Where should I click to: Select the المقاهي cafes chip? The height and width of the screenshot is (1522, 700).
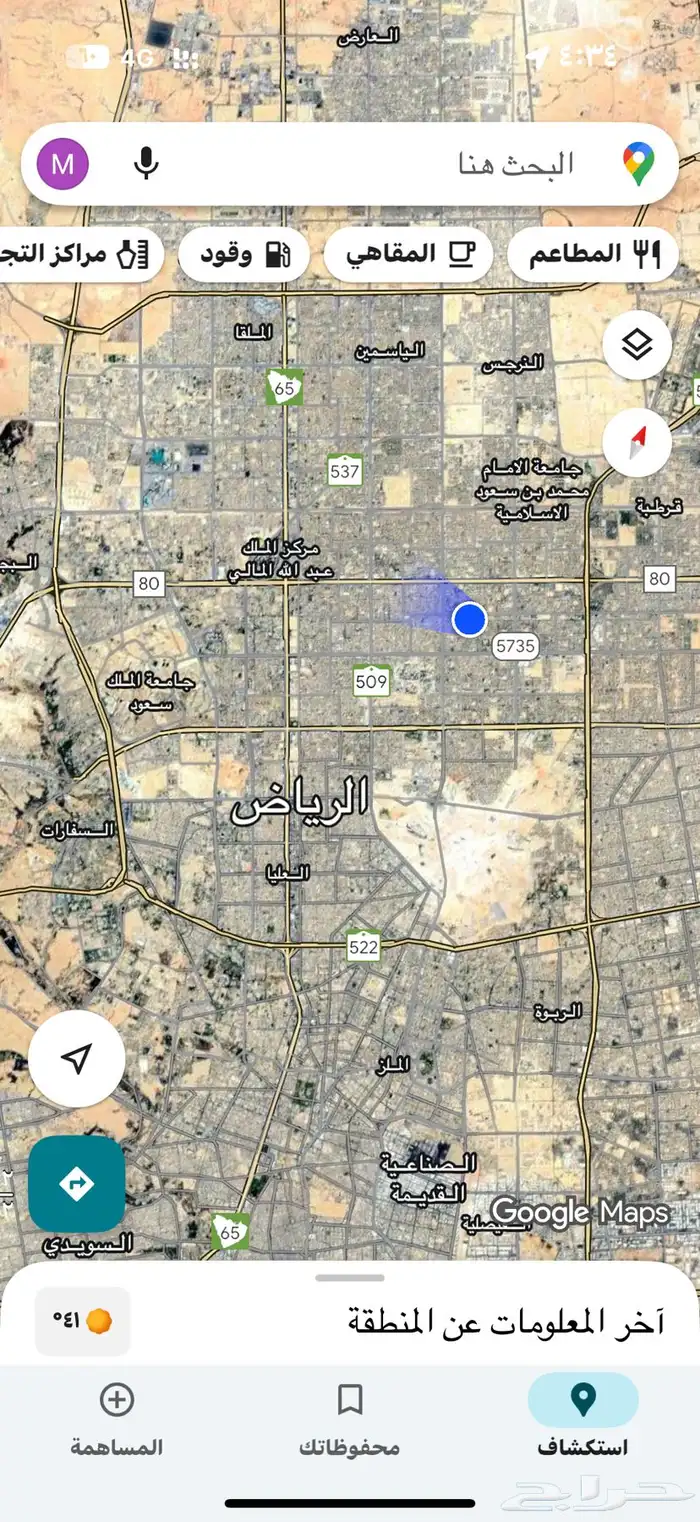pyautogui.click(x=408, y=254)
